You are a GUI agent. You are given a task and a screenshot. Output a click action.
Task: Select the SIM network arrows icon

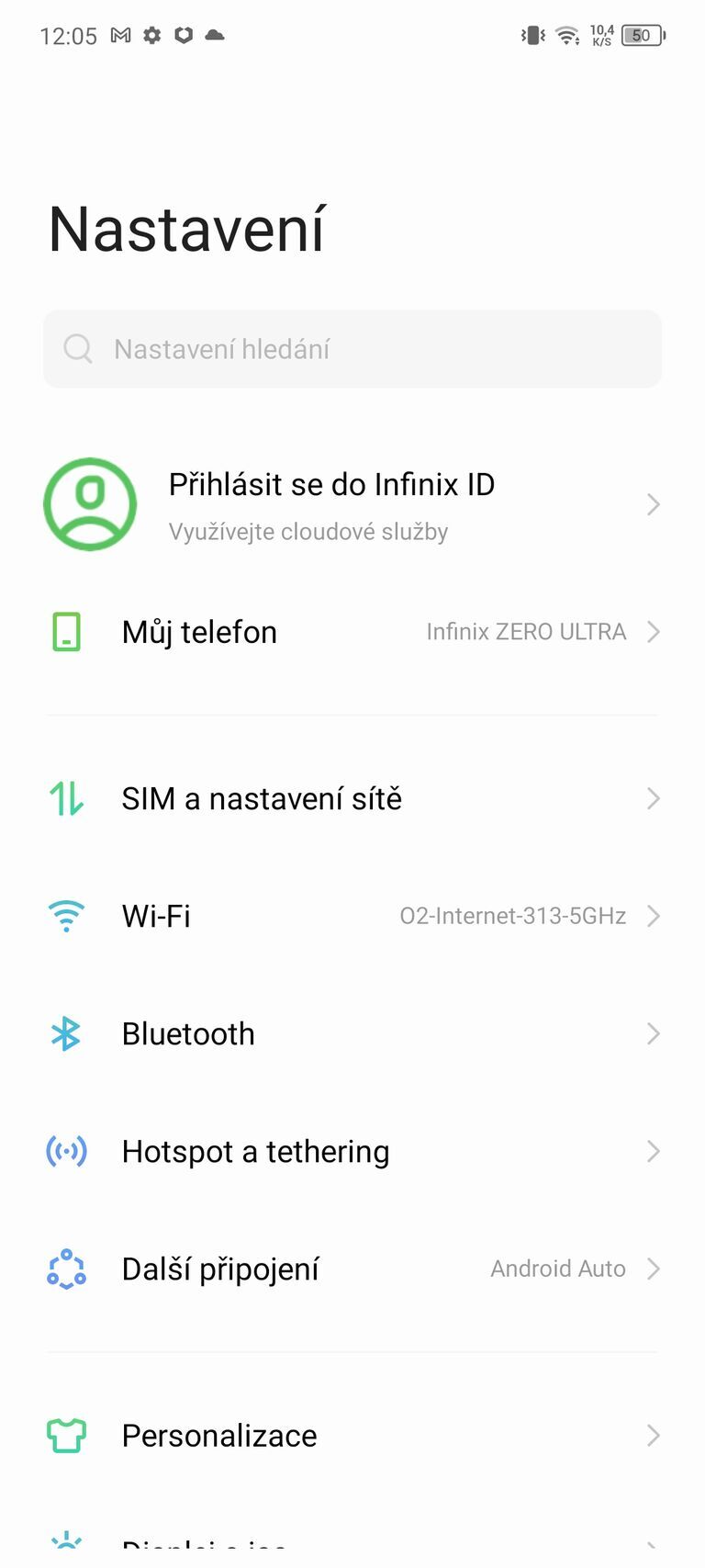(65, 798)
